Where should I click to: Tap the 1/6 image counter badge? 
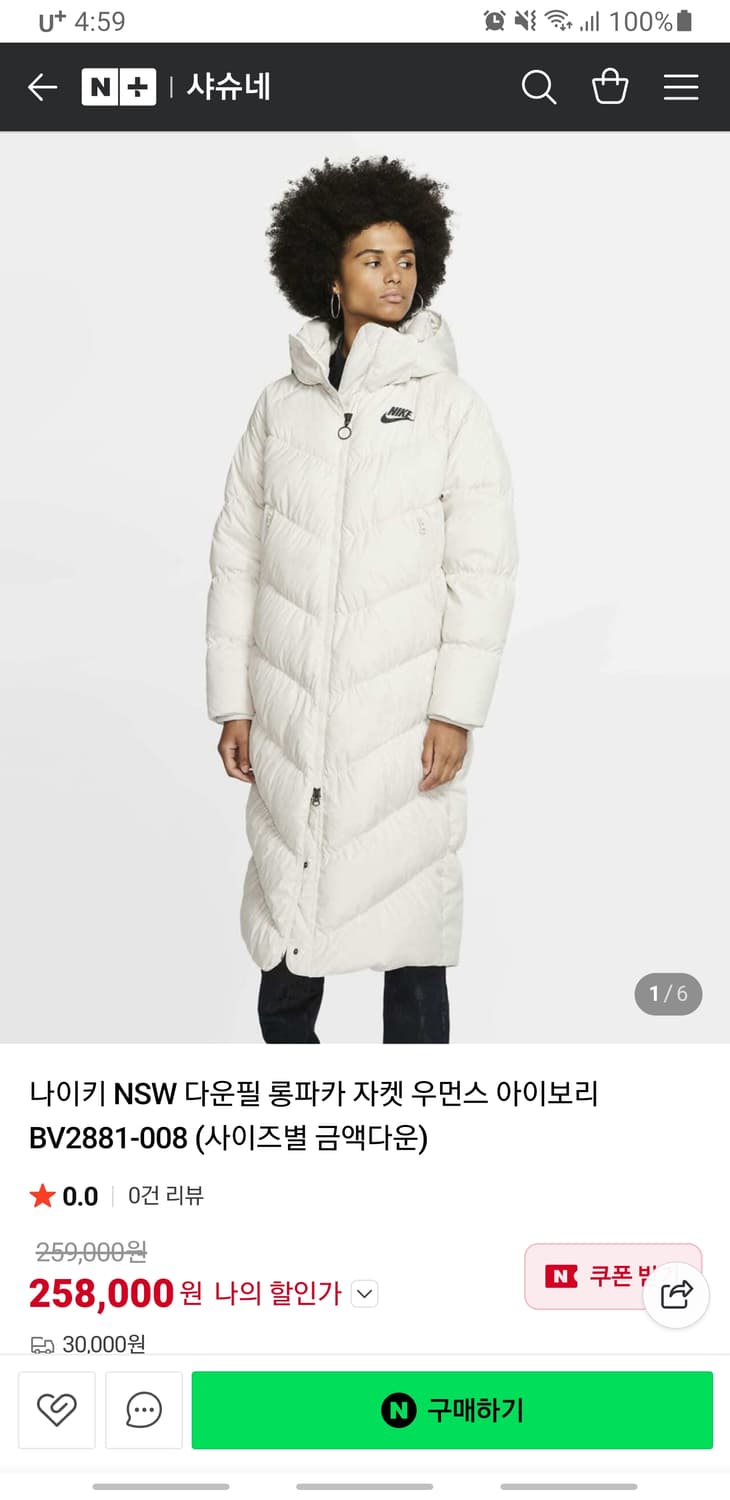667,994
